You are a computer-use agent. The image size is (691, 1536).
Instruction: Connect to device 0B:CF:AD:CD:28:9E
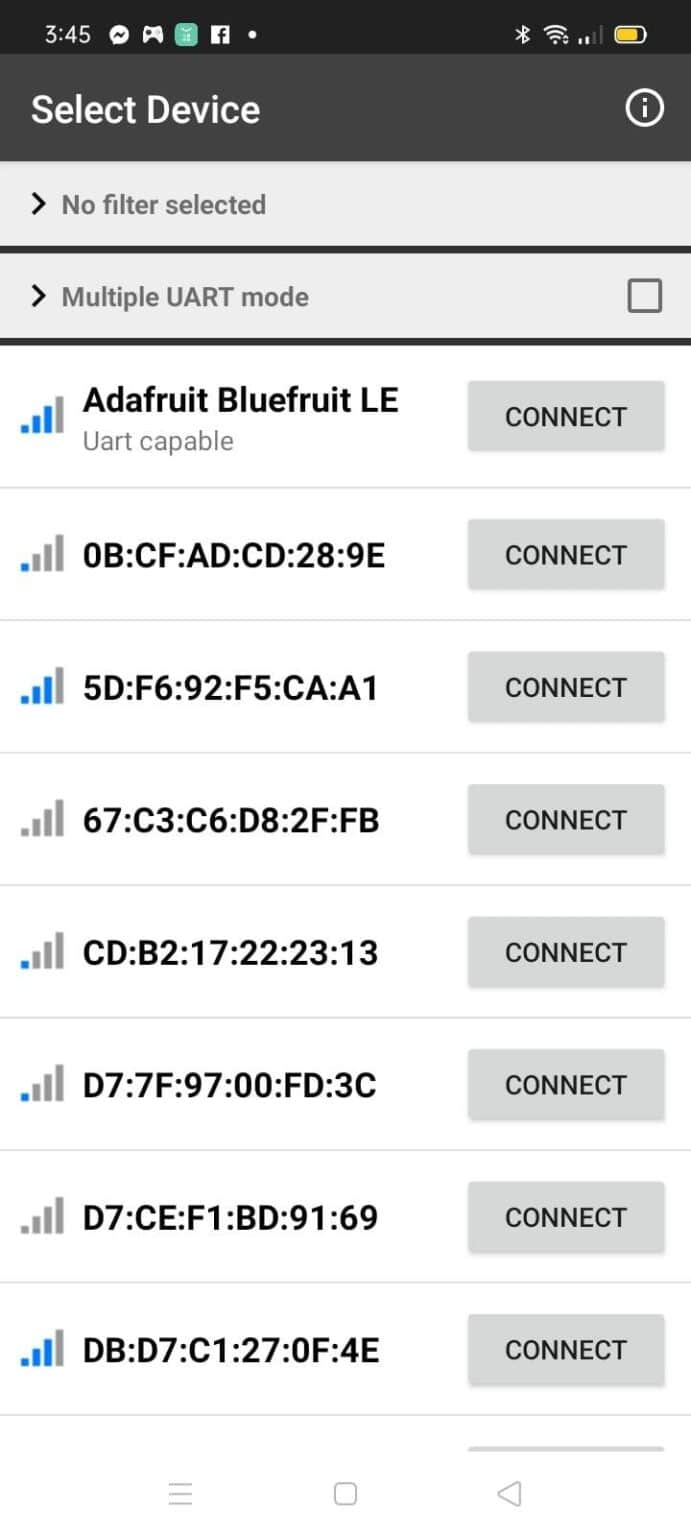566,555
